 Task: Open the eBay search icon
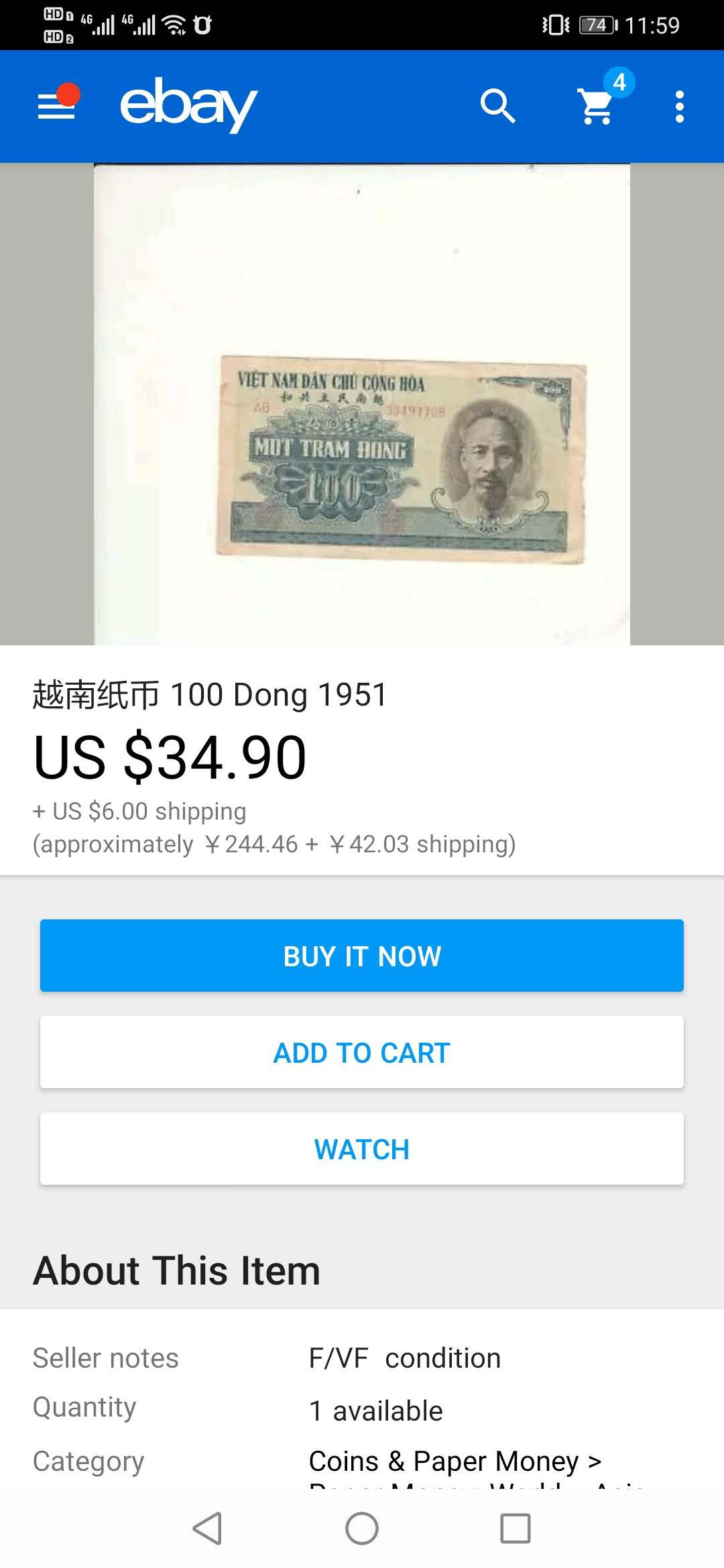(497, 106)
